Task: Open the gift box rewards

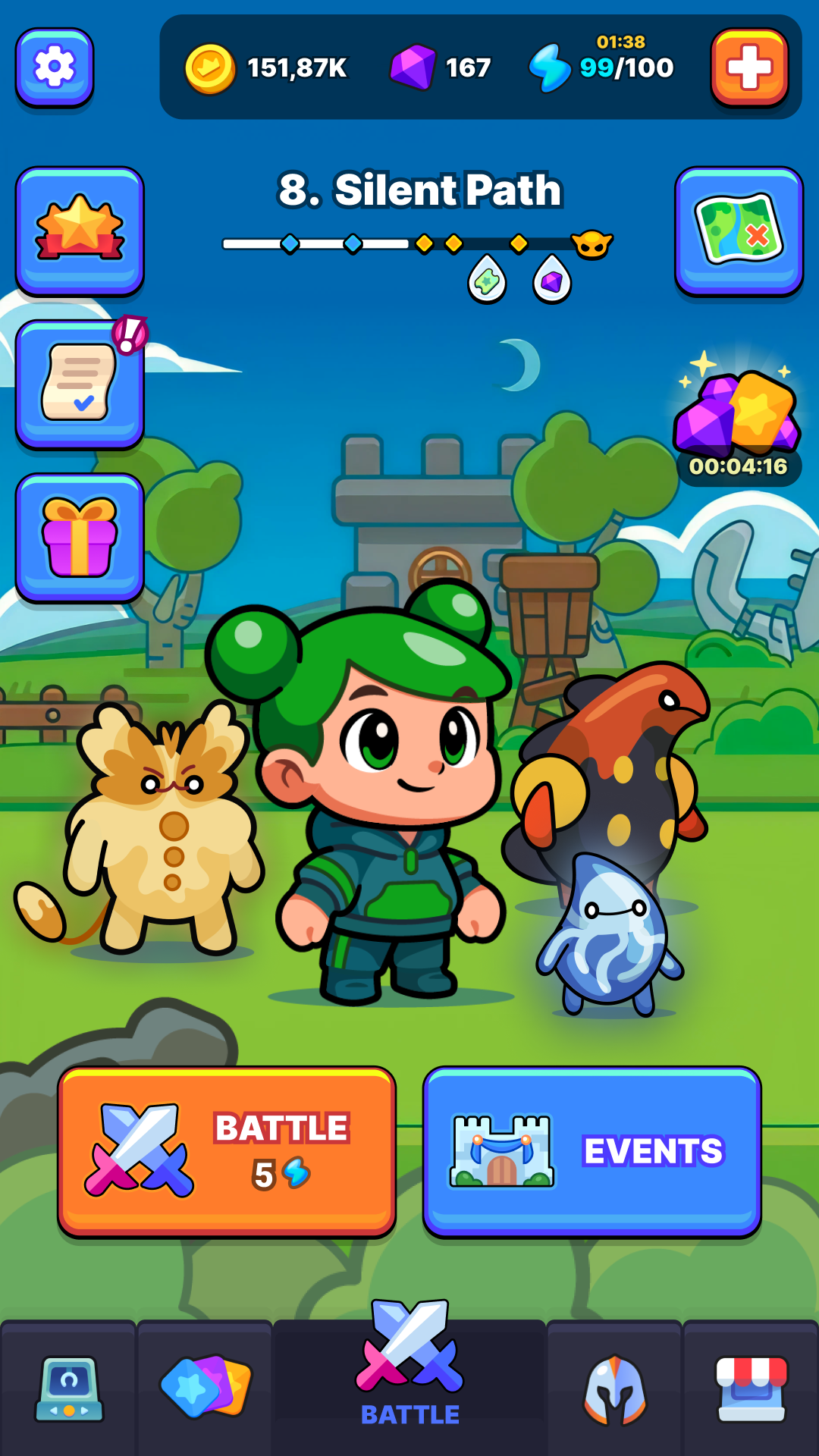Action: pyautogui.click(x=80, y=537)
